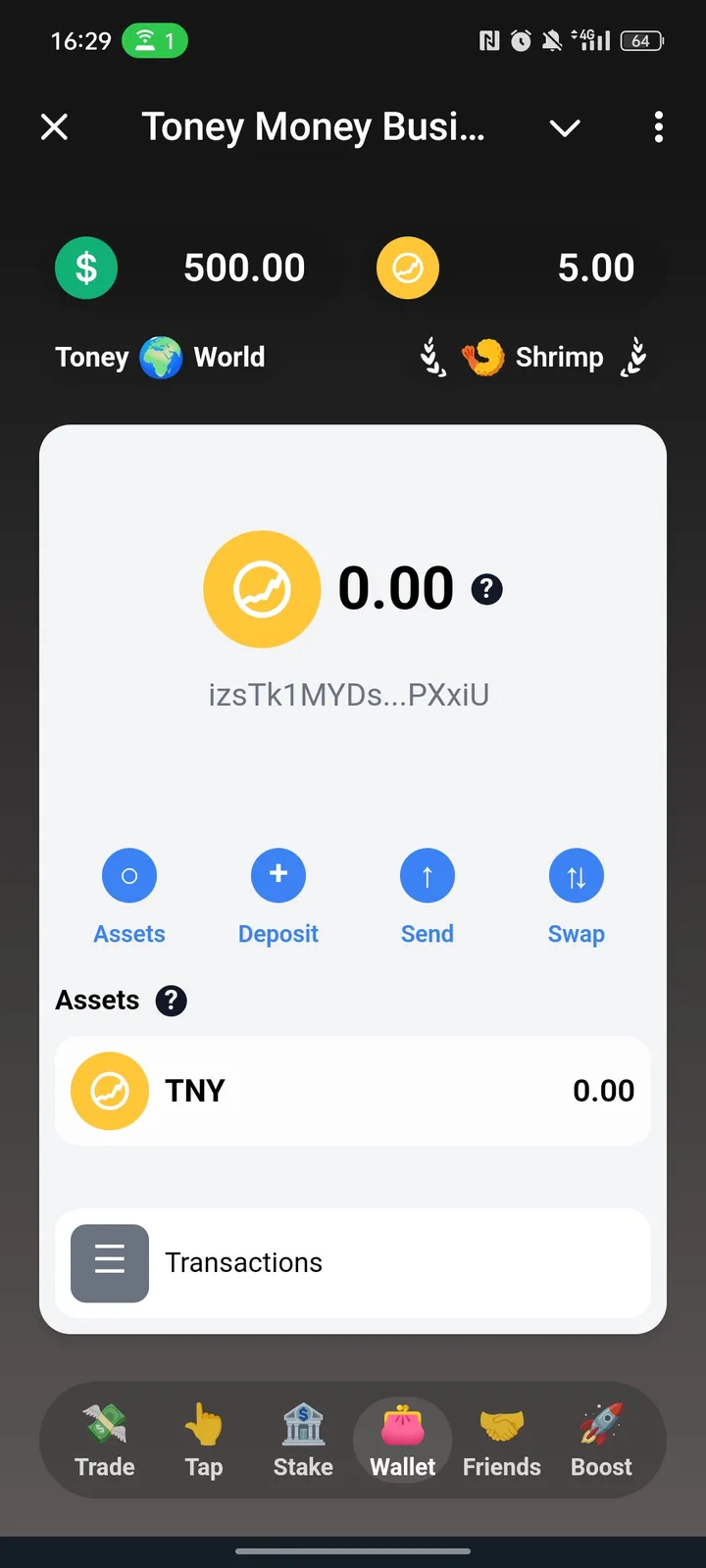This screenshot has height=1568, width=706.
Task: Tap the question mark beside 0.00 balance
Action: pyautogui.click(x=485, y=589)
